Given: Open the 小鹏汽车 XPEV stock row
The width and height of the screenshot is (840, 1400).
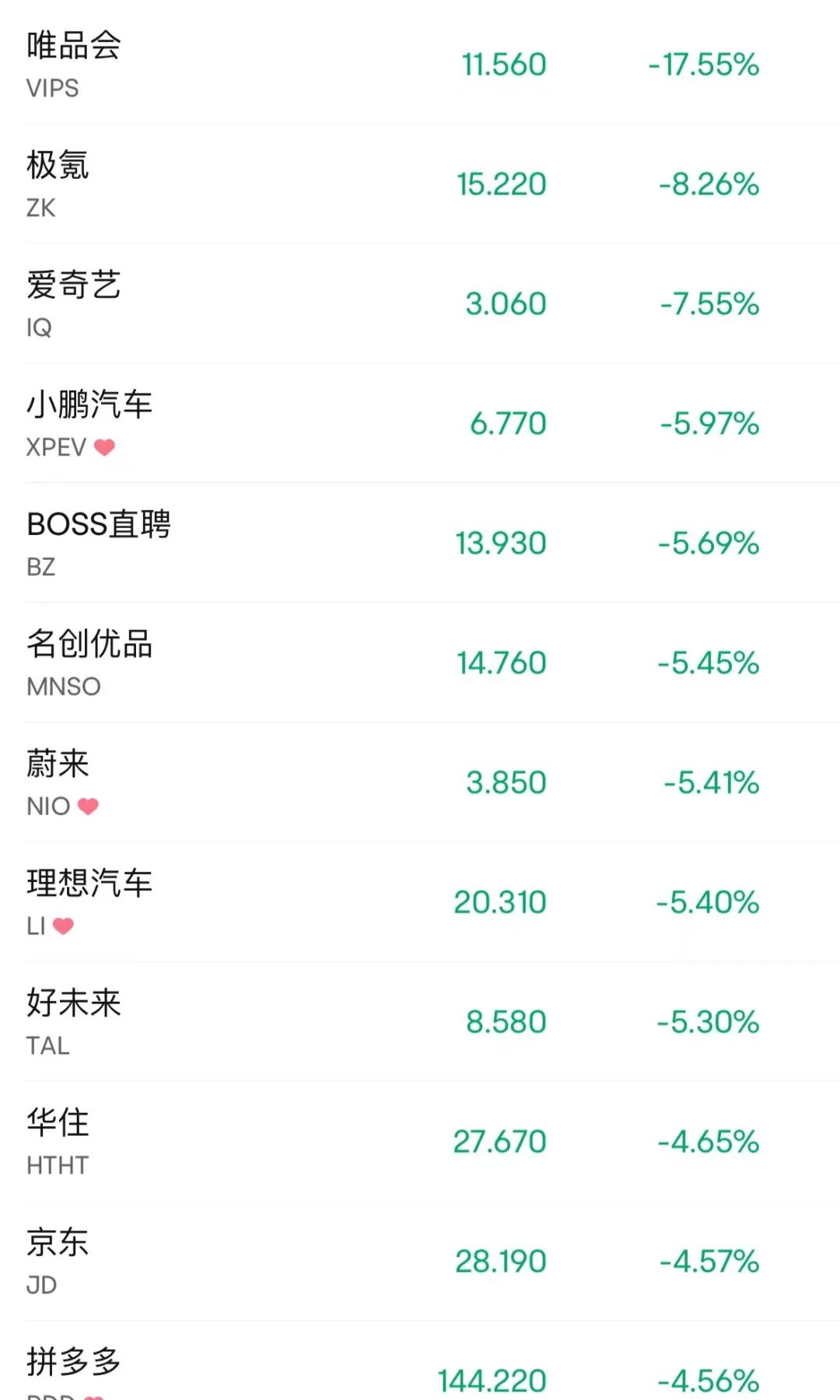Looking at the screenshot, I should click(x=420, y=424).
